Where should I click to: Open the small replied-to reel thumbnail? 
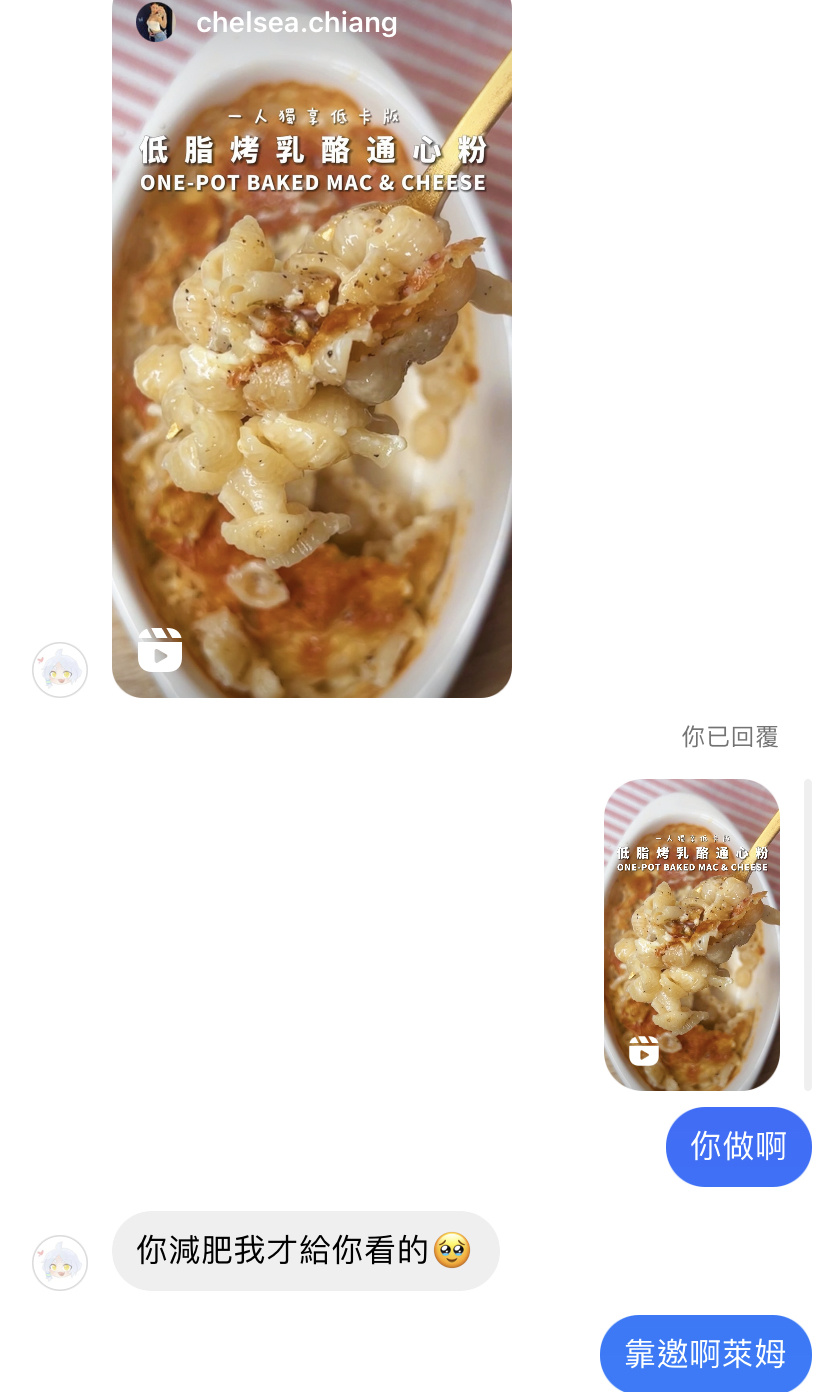[x=692, y=934]
